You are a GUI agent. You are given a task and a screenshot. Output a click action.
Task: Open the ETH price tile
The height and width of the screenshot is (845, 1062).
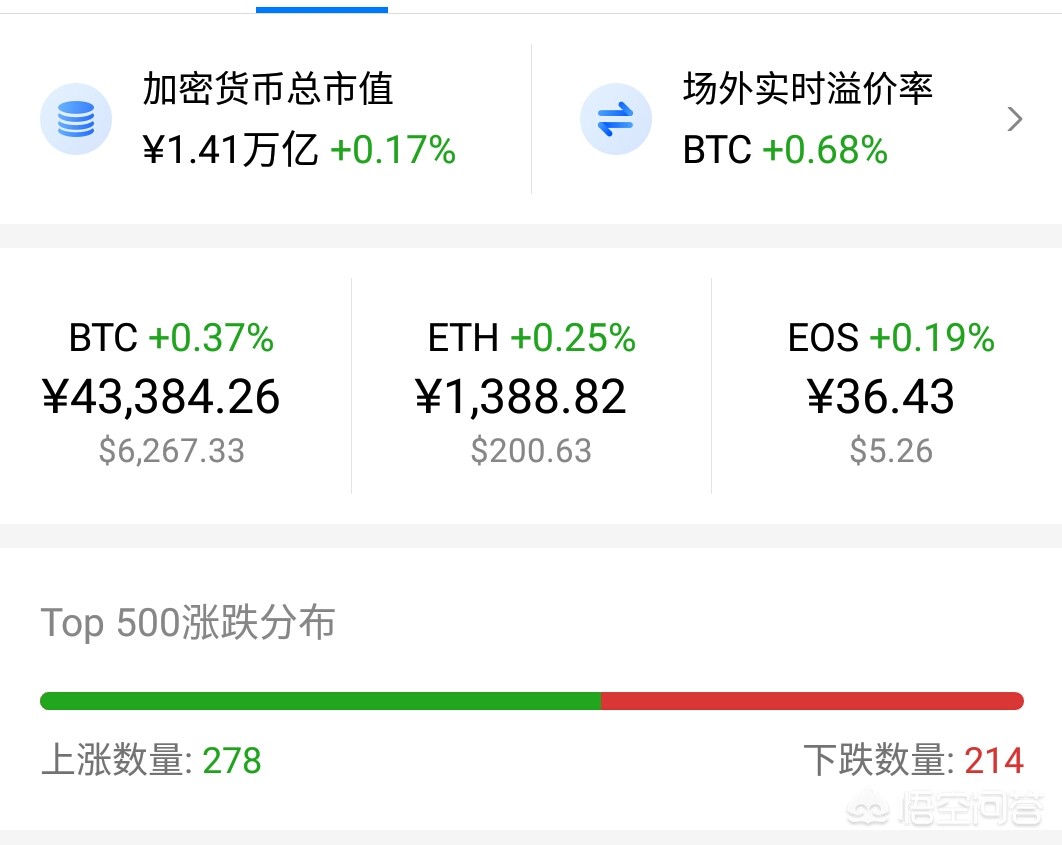531,393
